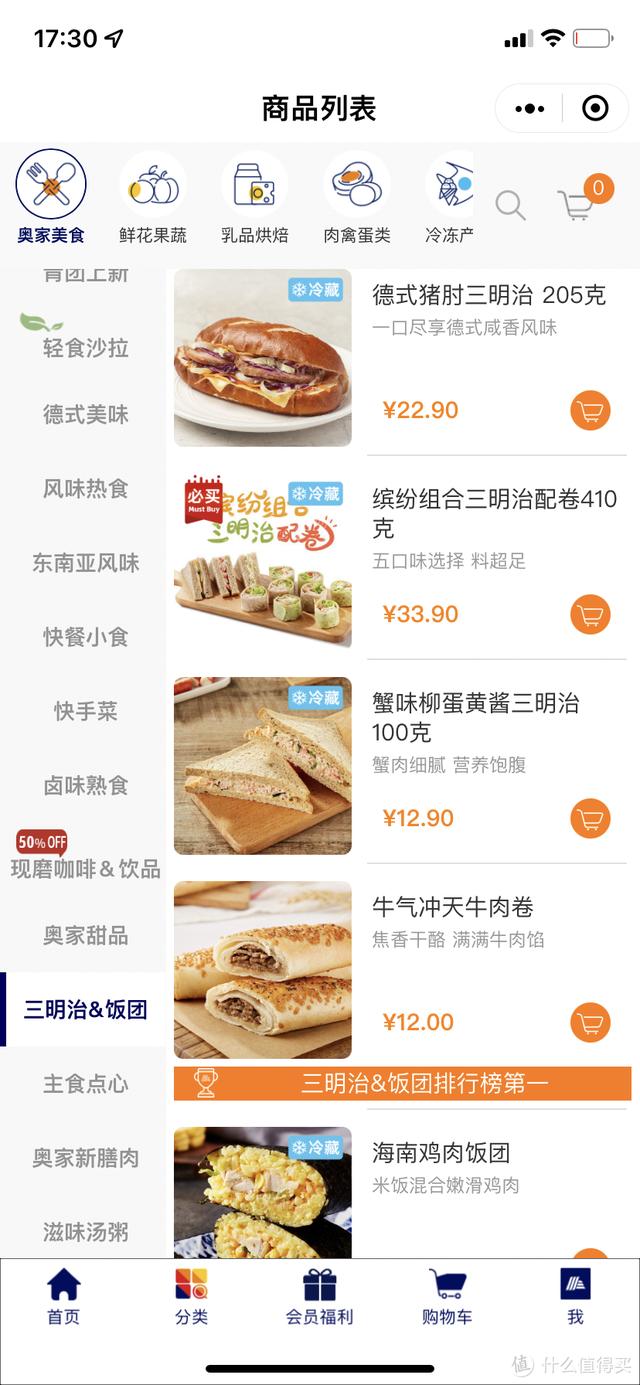Add 缤纷组合三明治配卷 to cart
The image size is (640, 1385).
point(590,614)
